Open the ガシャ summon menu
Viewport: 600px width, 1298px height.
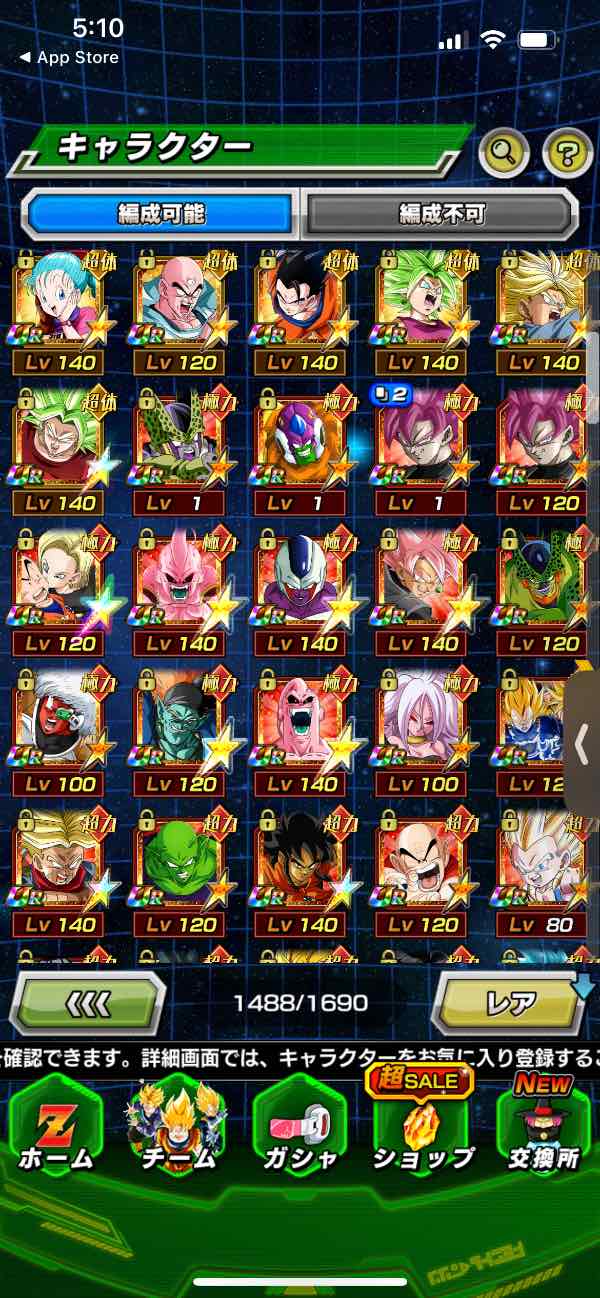coord(299,1128)
